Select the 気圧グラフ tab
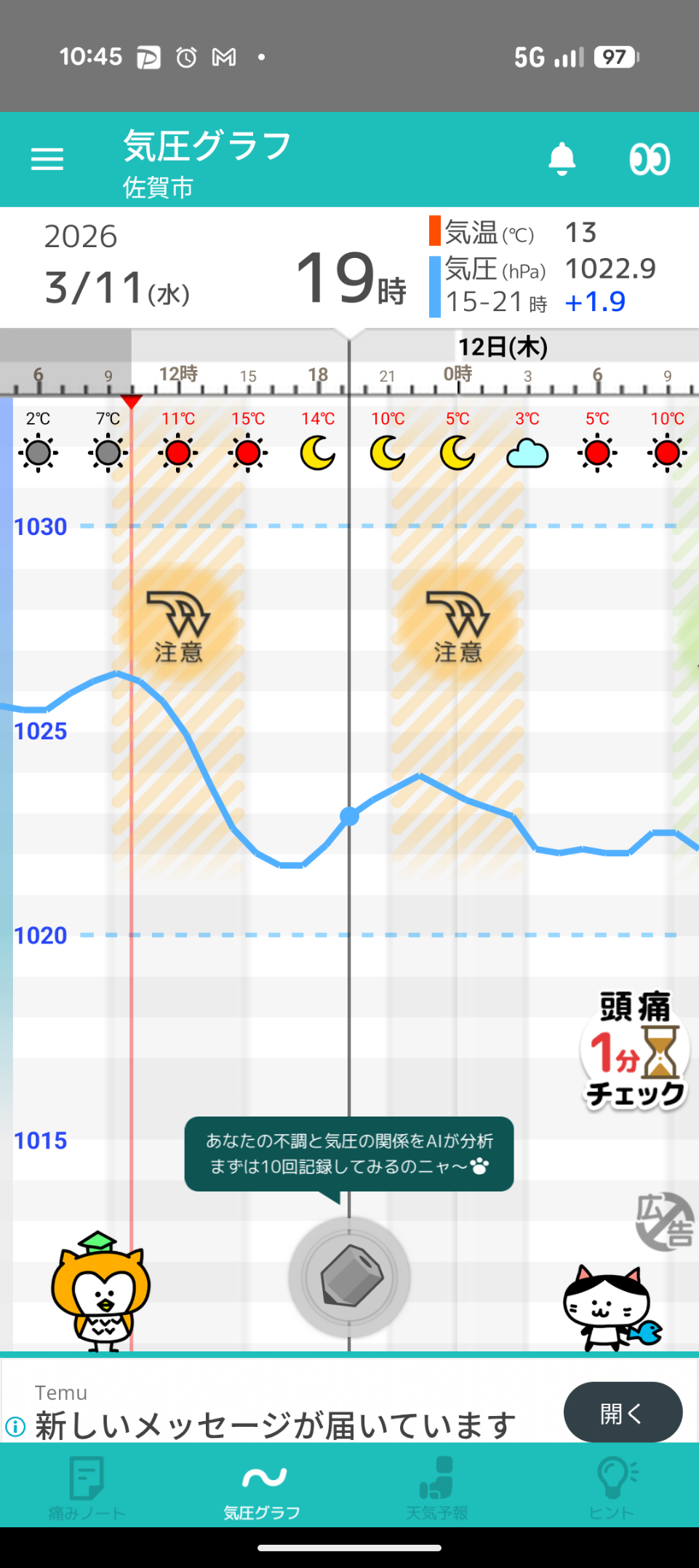The image size is (699, 1568). [x=262, y=1487]
